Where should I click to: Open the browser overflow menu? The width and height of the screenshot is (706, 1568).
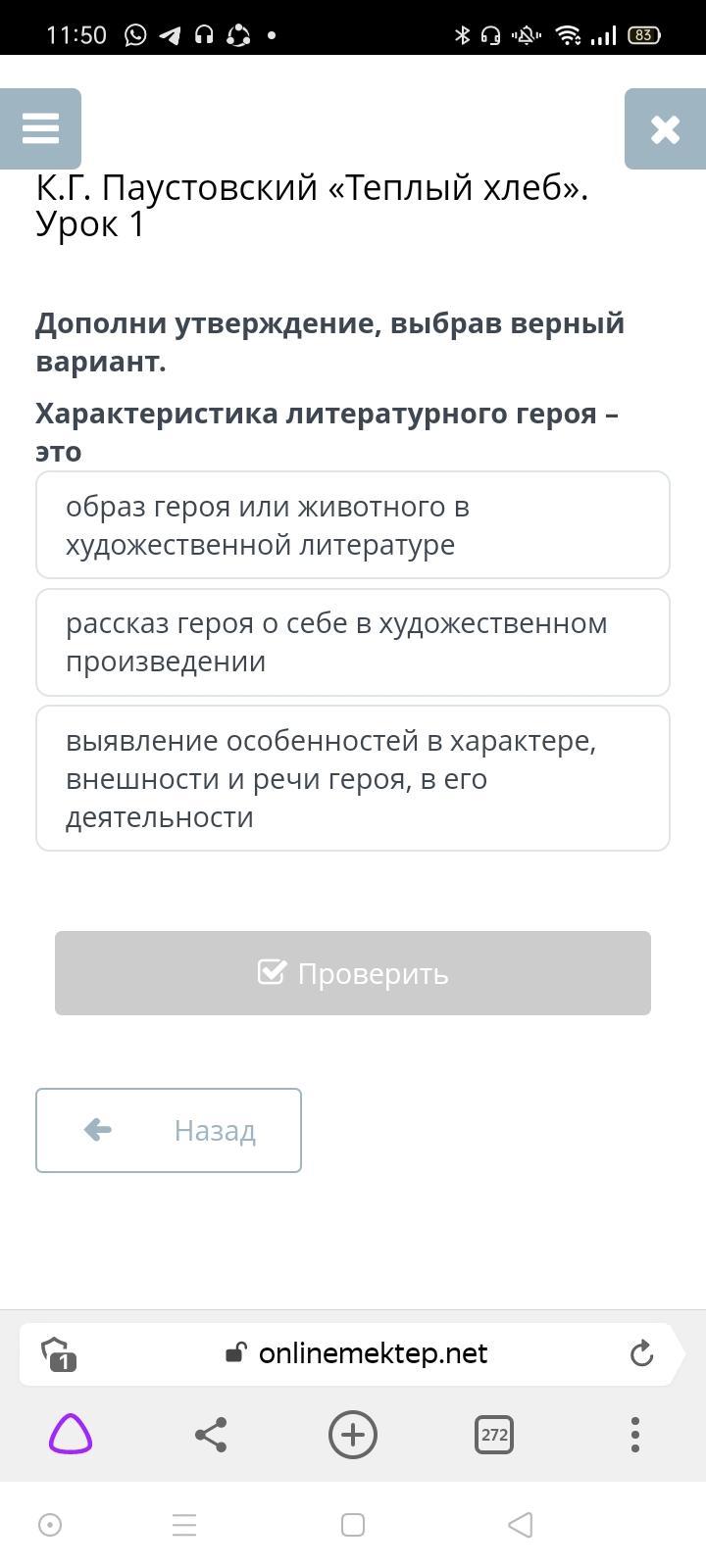click(635, 1435)
